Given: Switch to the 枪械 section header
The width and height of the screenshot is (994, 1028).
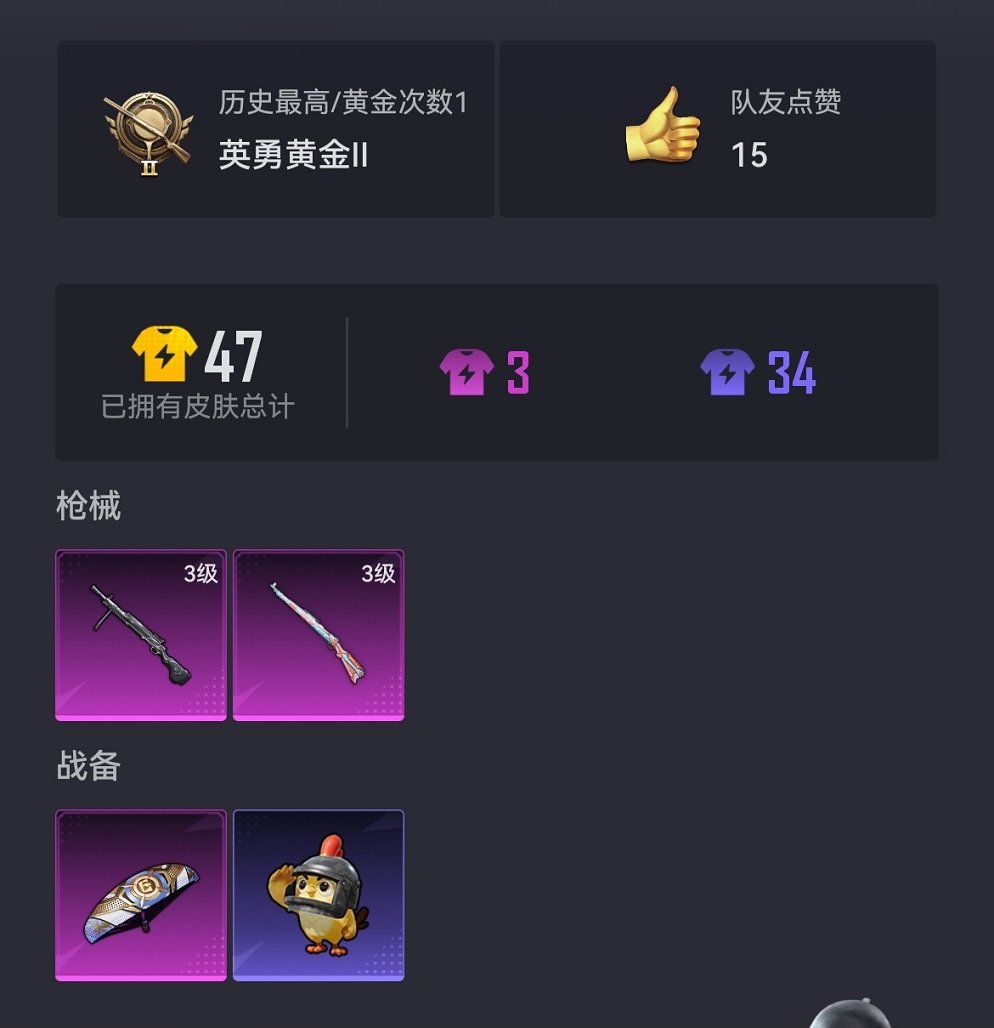Looking at the screenshot, I should click(88, 507).
